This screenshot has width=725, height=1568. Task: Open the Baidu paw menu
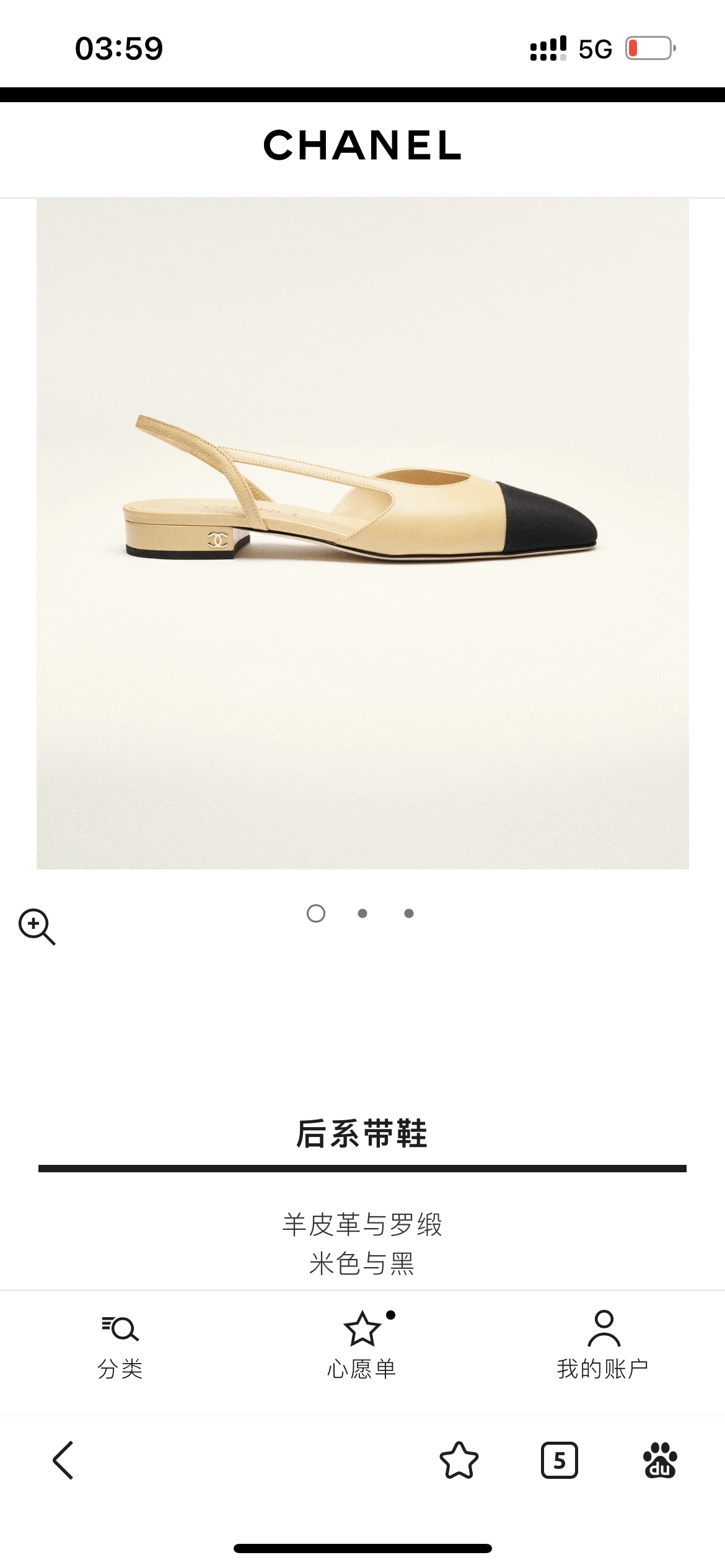click(661, 1460)
